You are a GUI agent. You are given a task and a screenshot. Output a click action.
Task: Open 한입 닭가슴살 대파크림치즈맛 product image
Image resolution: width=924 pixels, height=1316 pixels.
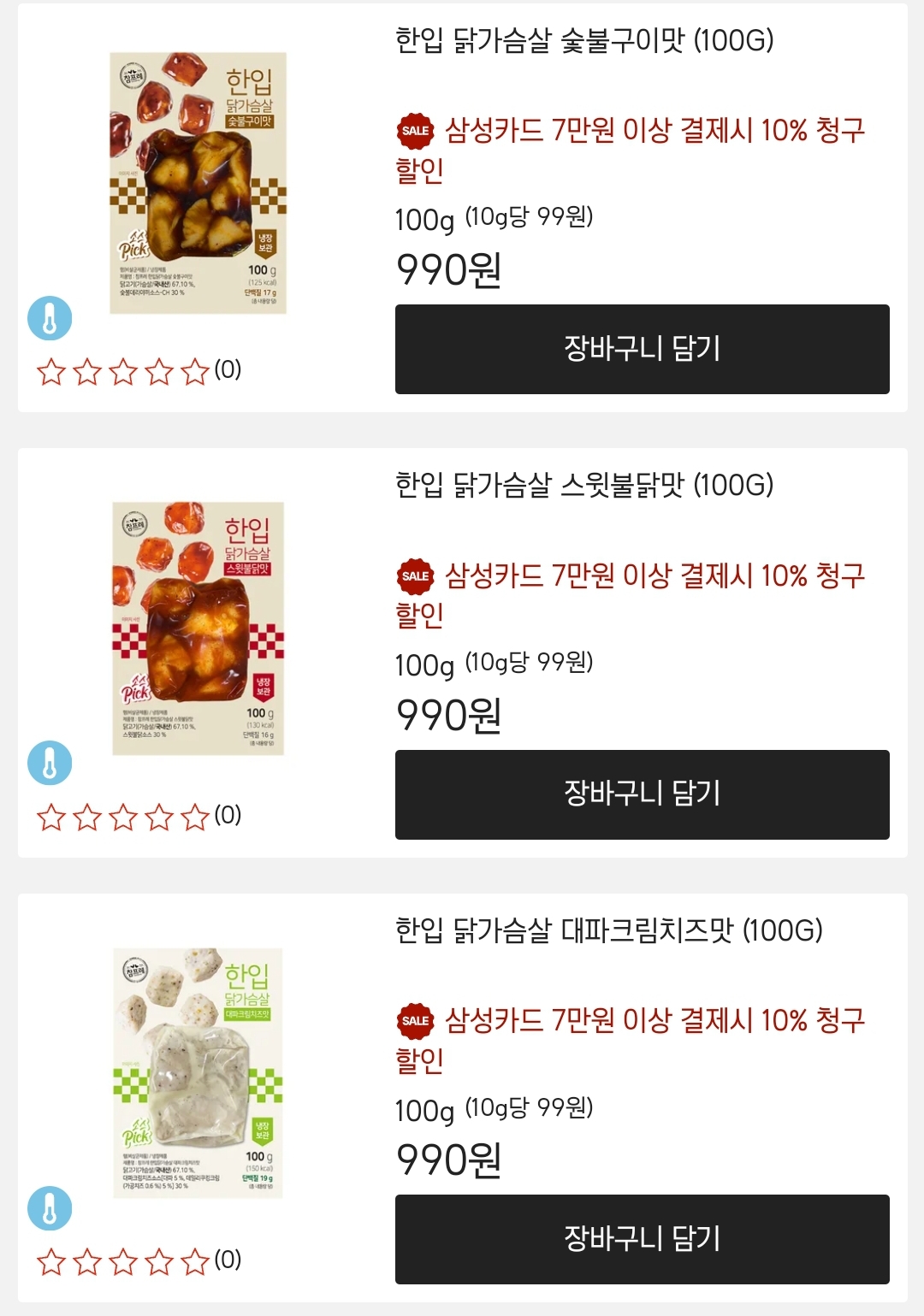tap(198, 1073)
